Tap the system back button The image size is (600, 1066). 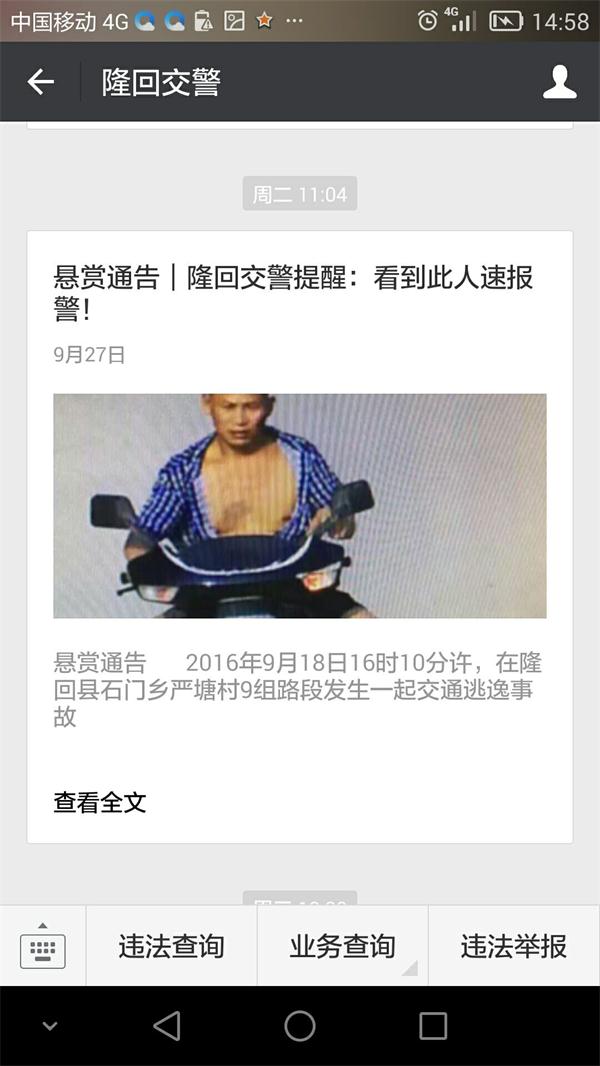(x=167, y=1026)
